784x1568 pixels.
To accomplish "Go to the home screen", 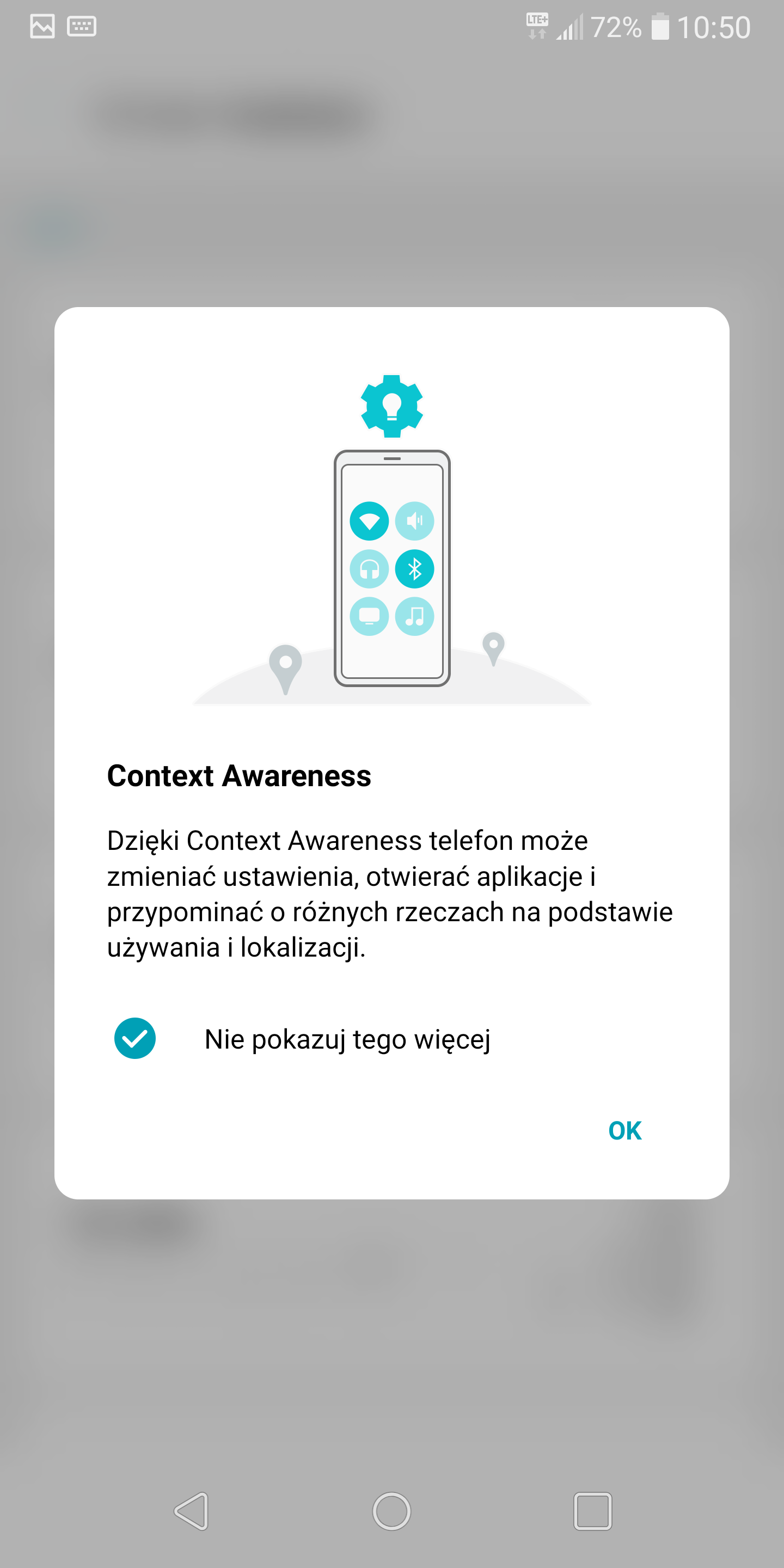I will point(391,1511).
